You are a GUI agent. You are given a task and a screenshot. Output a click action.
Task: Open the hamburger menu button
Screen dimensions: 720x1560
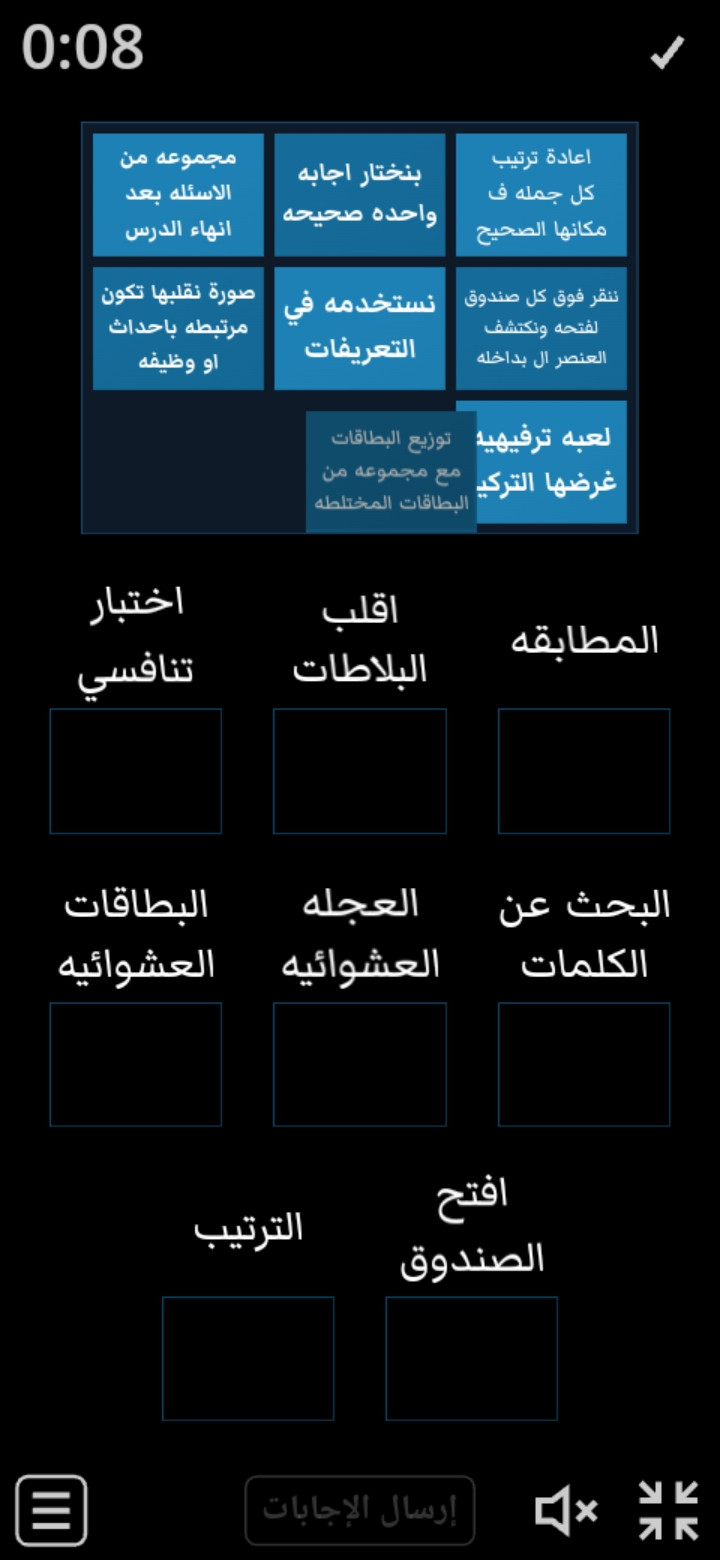coord(51,1510)
